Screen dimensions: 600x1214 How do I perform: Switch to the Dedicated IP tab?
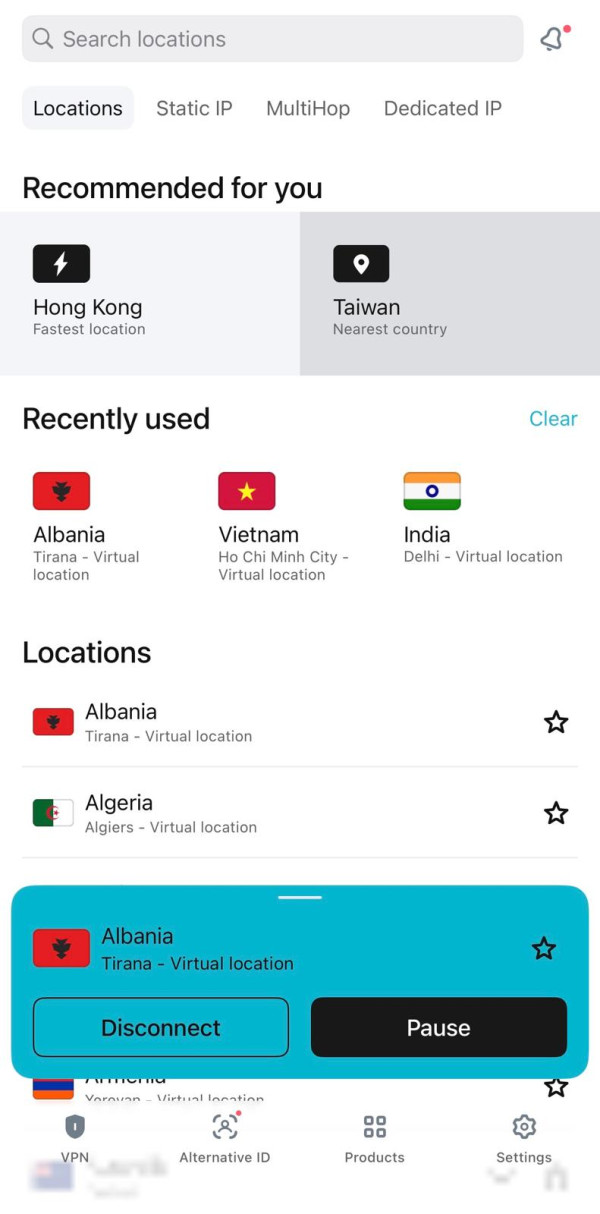click(442, 108)
